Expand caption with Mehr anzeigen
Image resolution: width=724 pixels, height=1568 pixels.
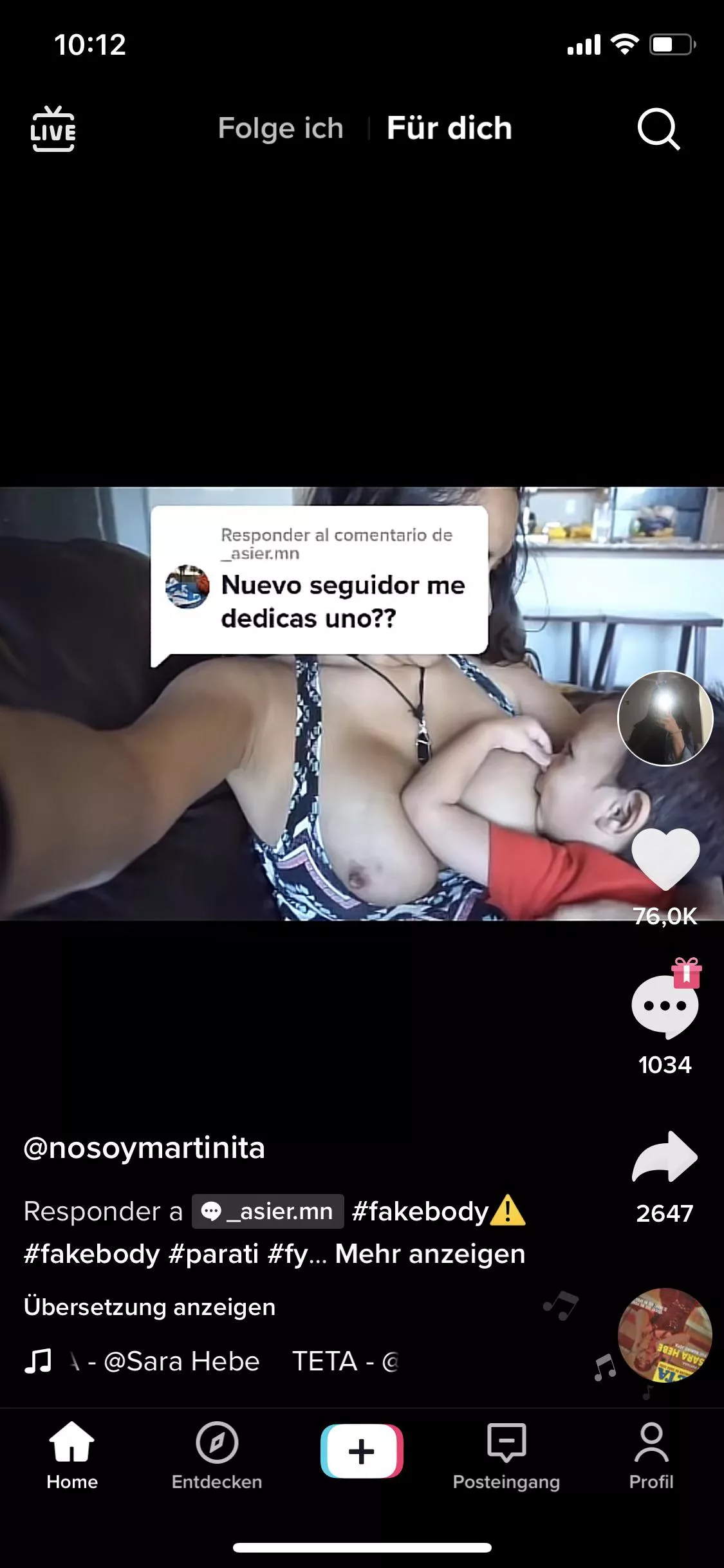pos(430,1254)
